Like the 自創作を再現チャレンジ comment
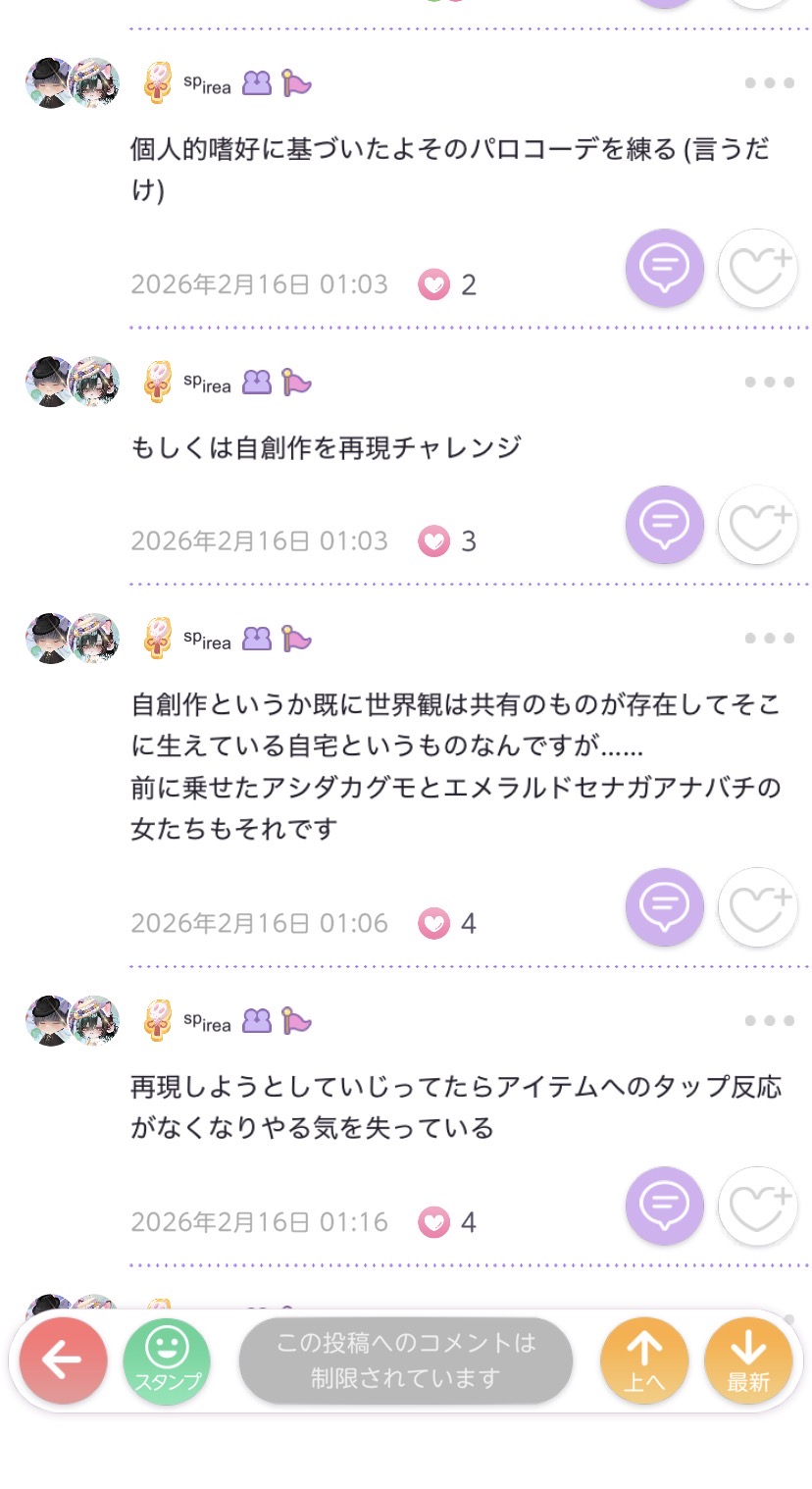This screenshot has width=812, height=1489. [x=757, y=524]
